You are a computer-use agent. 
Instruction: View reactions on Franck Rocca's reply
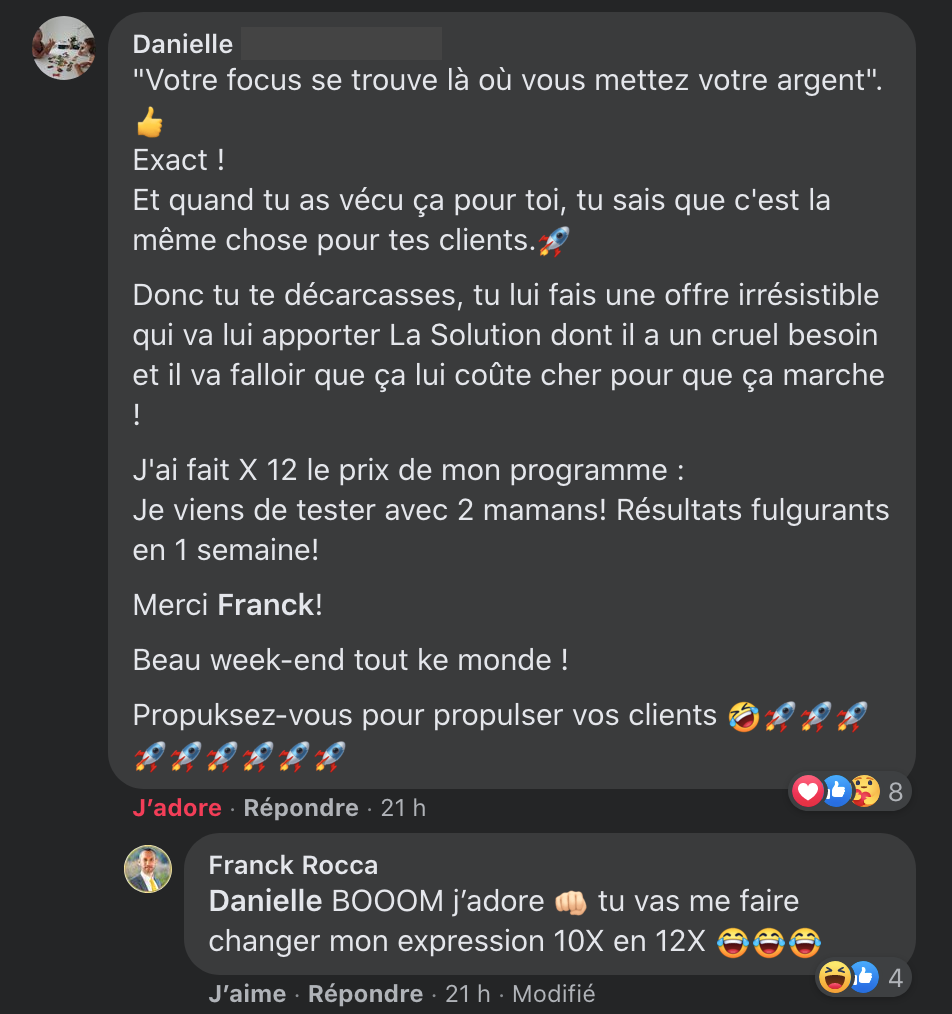pyautogui.click(x=860, y=978)
